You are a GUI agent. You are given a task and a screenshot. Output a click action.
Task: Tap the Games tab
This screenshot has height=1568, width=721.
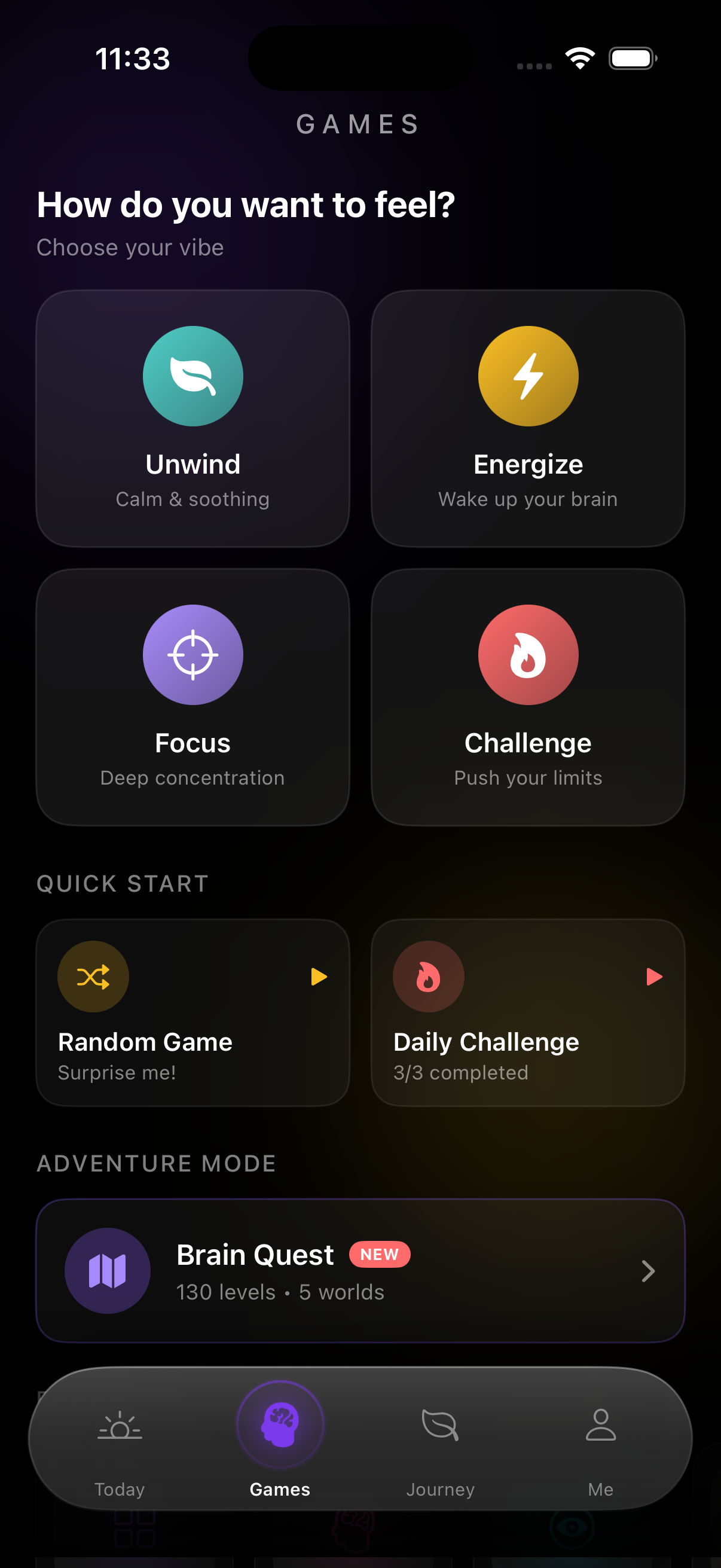[x=280, y=1444]
